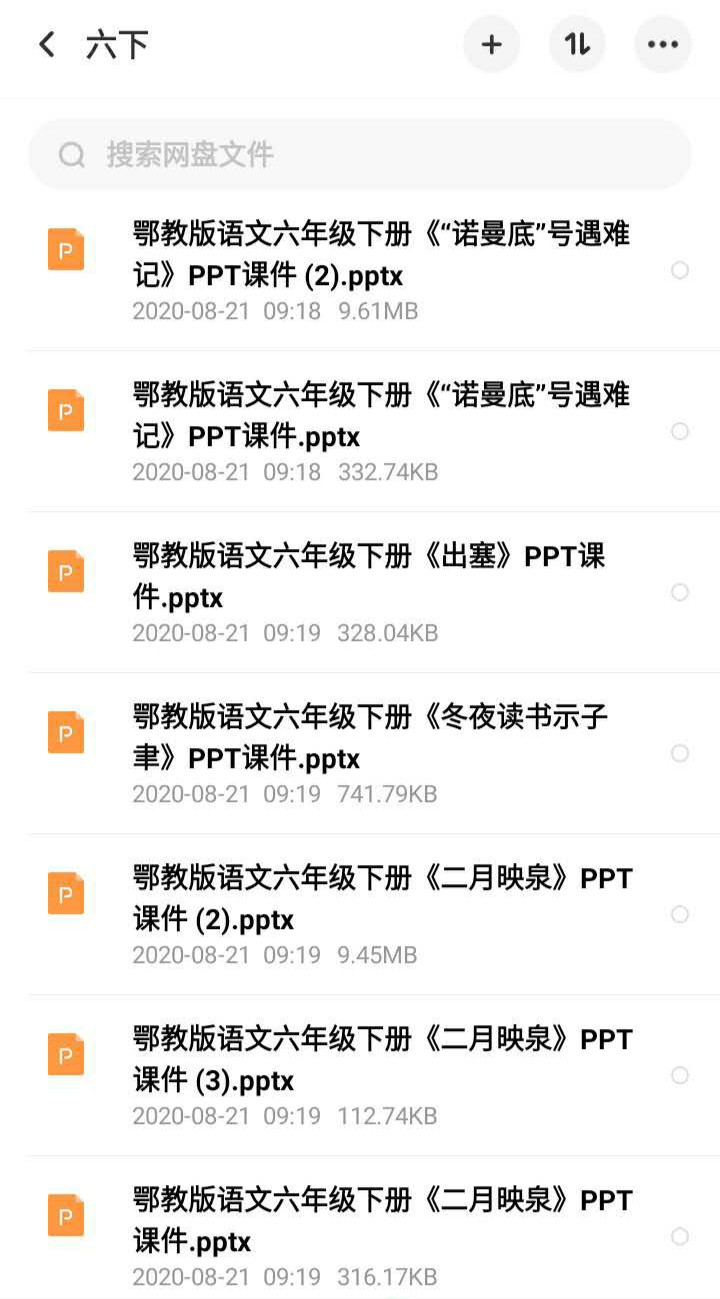Select the 《出塞》 file with its circle
This screenshot has width=720, height=1299.
pos(680,592)
